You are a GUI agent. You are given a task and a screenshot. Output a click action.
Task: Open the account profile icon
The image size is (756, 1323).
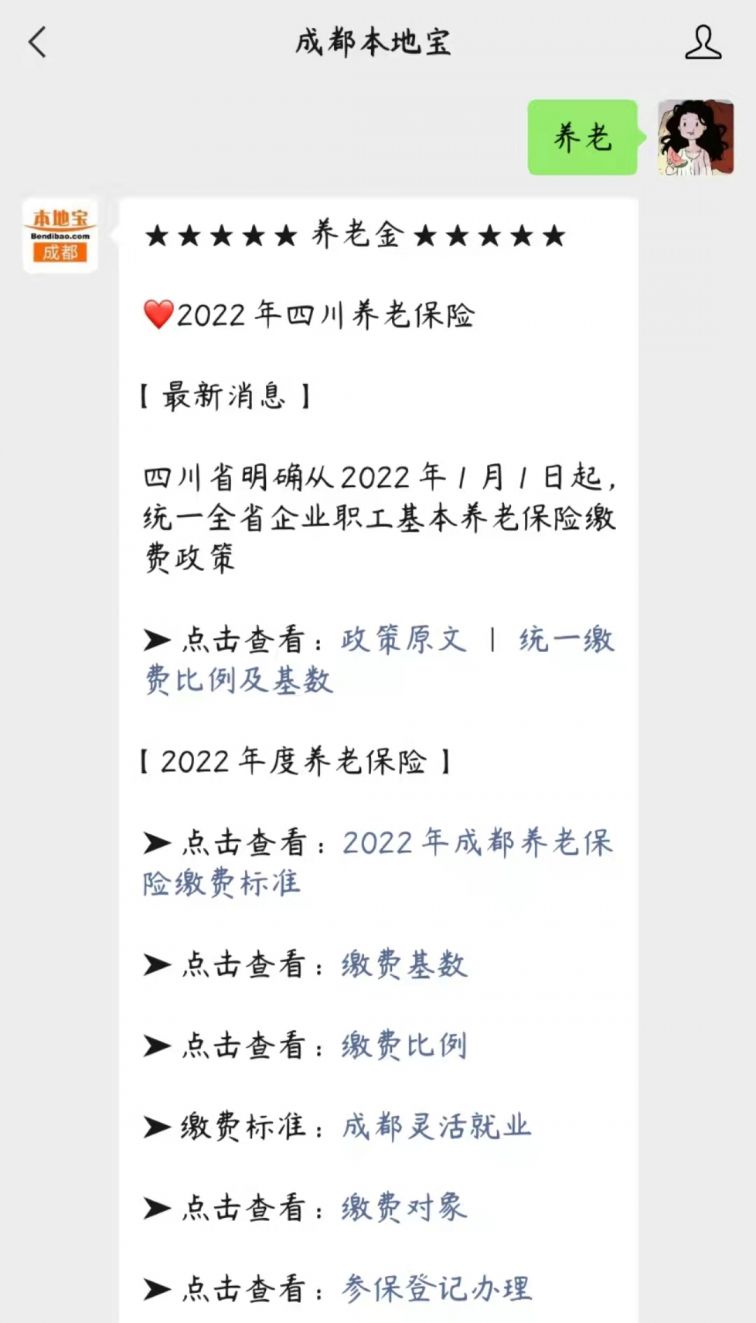[703, 42]
